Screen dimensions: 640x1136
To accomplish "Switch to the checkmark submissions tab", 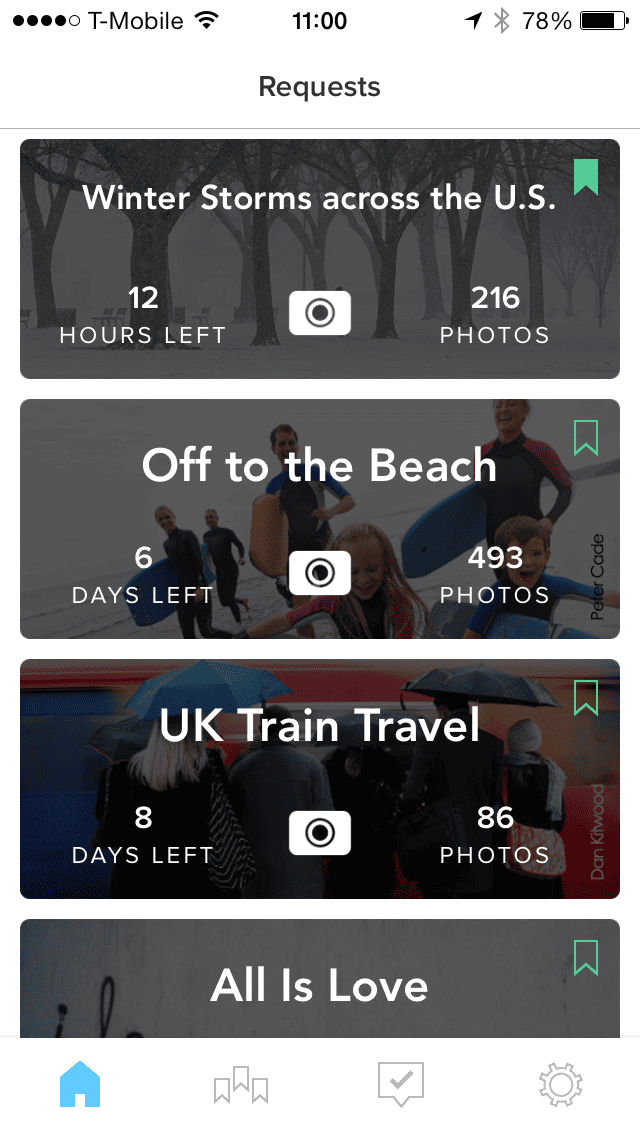I will (401, 1085).
